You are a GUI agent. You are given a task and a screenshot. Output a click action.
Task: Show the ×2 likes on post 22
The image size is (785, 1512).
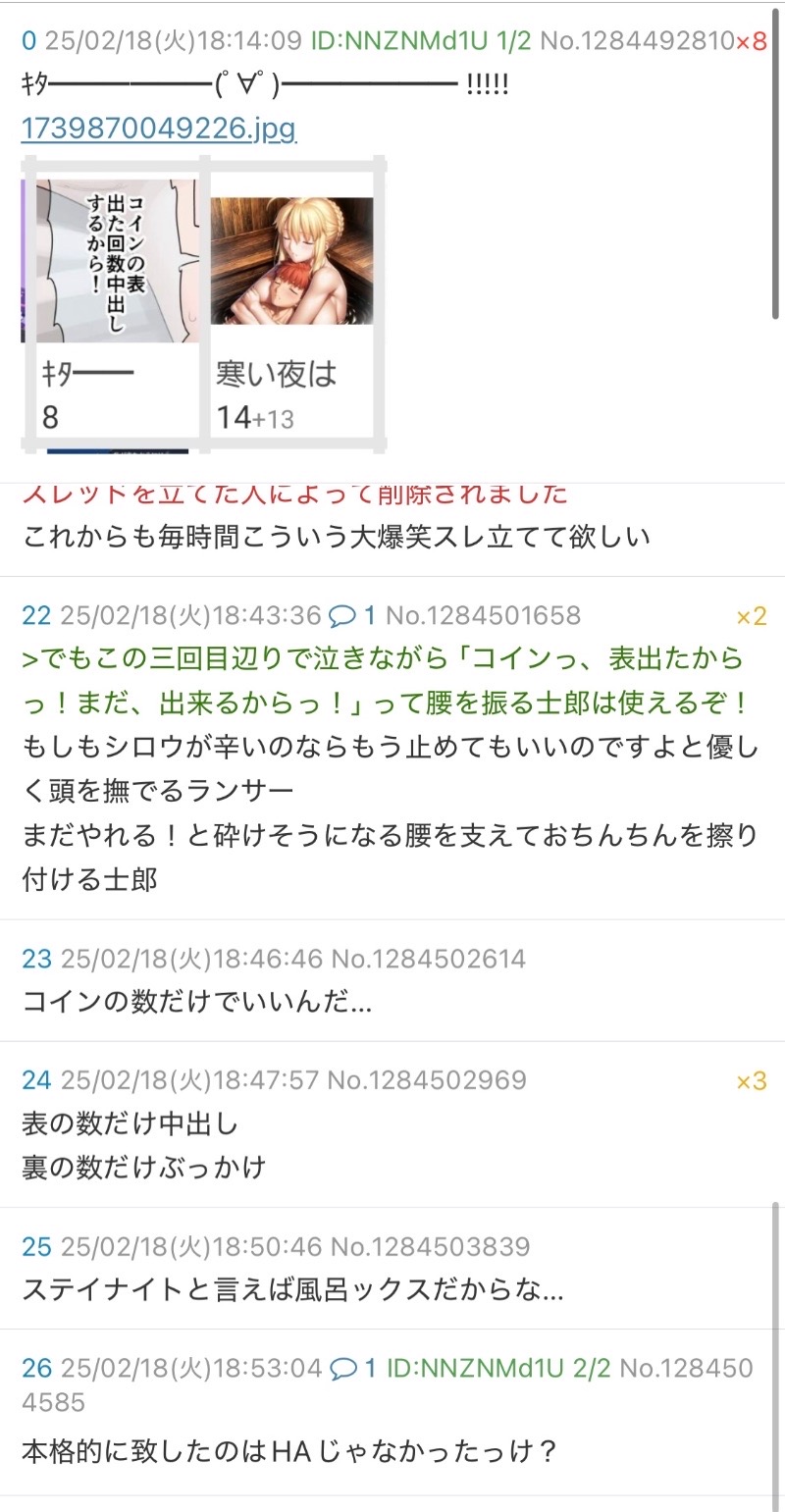point(751,617)
